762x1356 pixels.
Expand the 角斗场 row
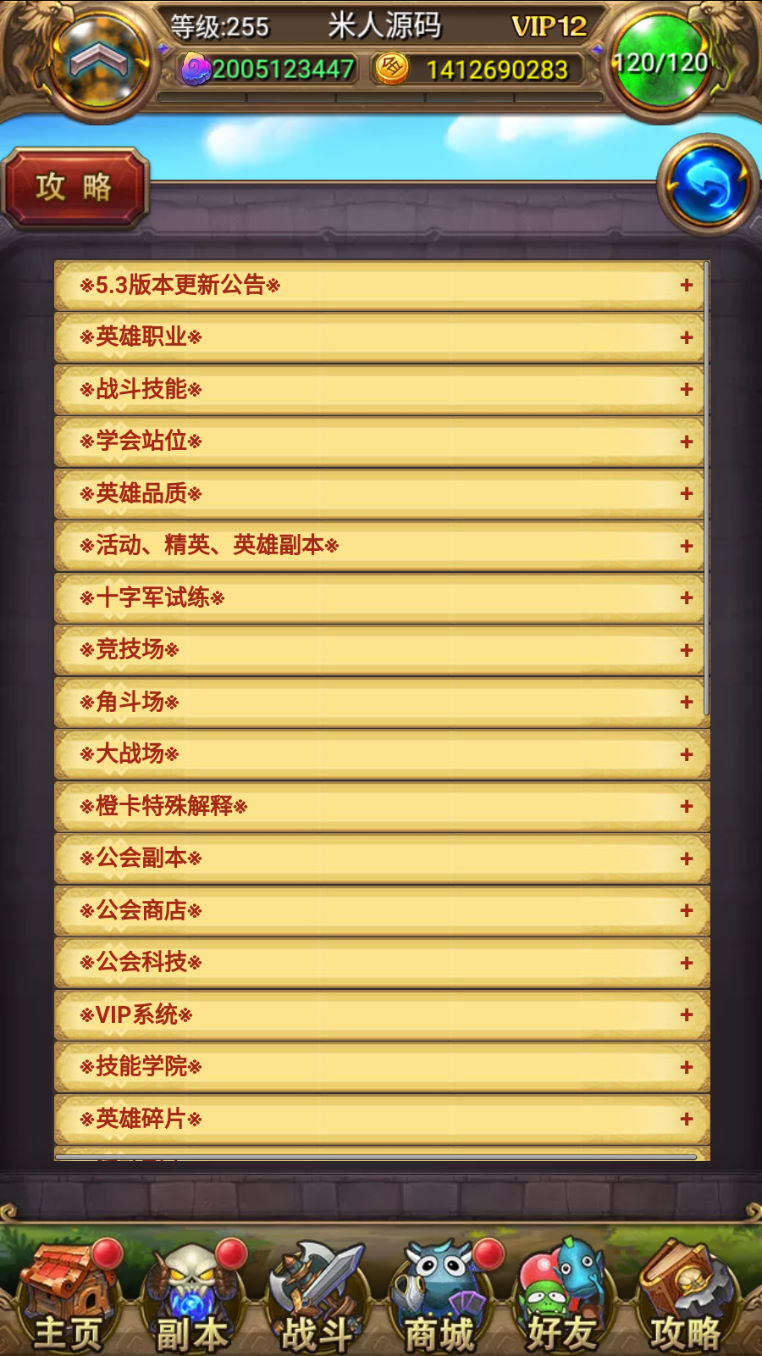tap(381, 702)
